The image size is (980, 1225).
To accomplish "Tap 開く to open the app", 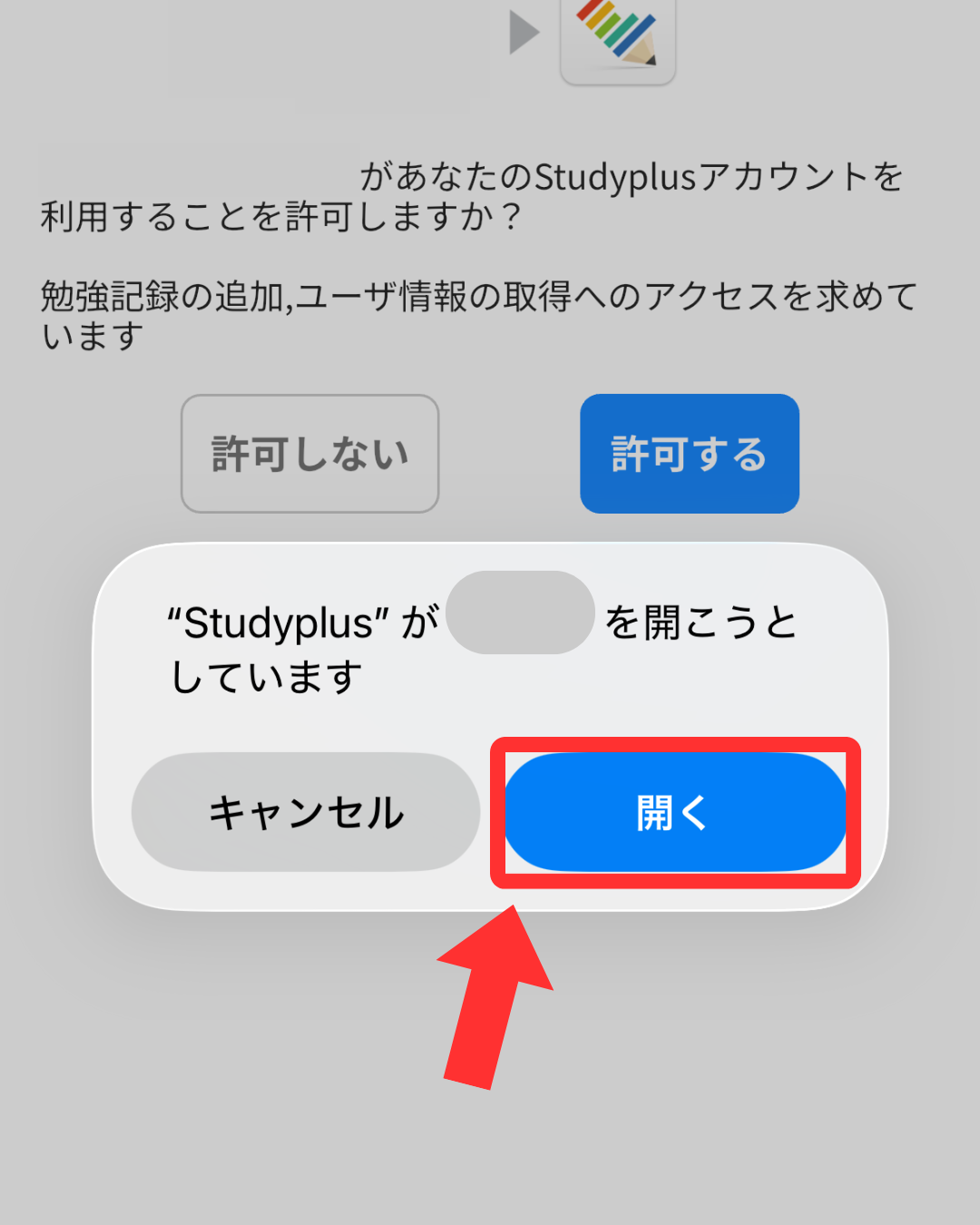I will [x=674, y=812].
